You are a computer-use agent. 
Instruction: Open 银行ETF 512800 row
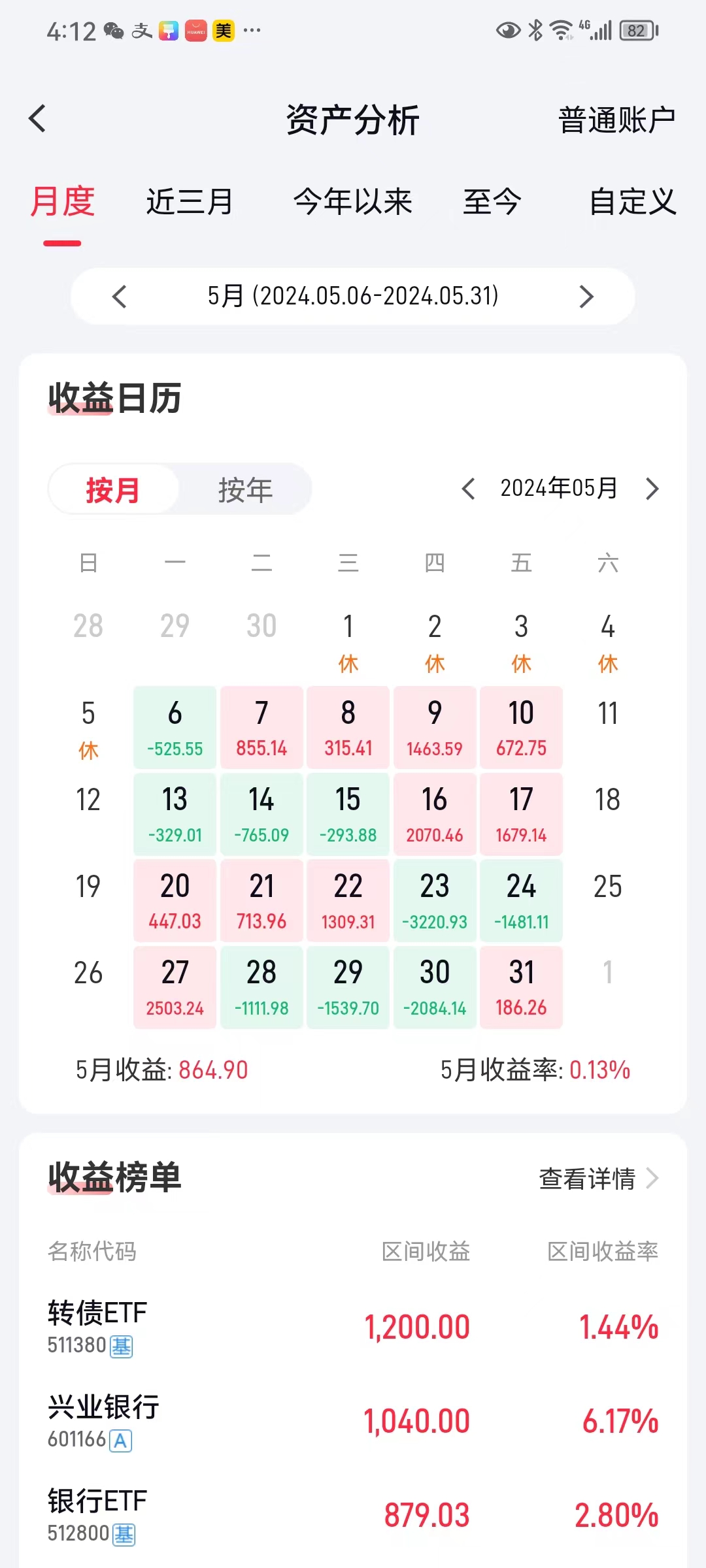pos(353,1516)
